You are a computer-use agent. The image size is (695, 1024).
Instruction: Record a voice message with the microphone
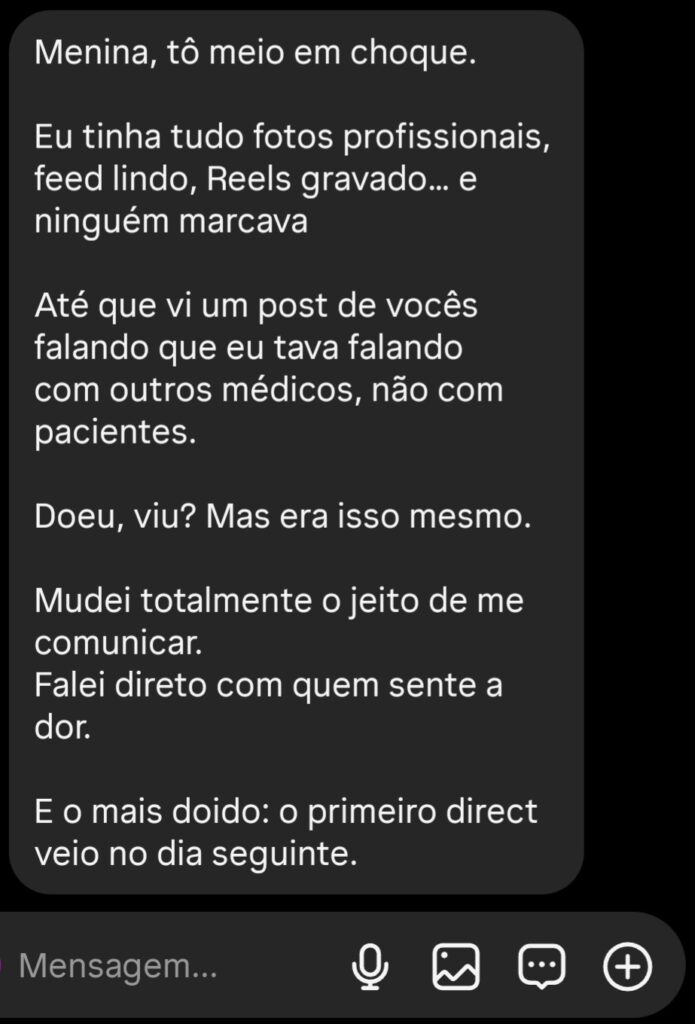pyautogui.click(x=371, y=966)
